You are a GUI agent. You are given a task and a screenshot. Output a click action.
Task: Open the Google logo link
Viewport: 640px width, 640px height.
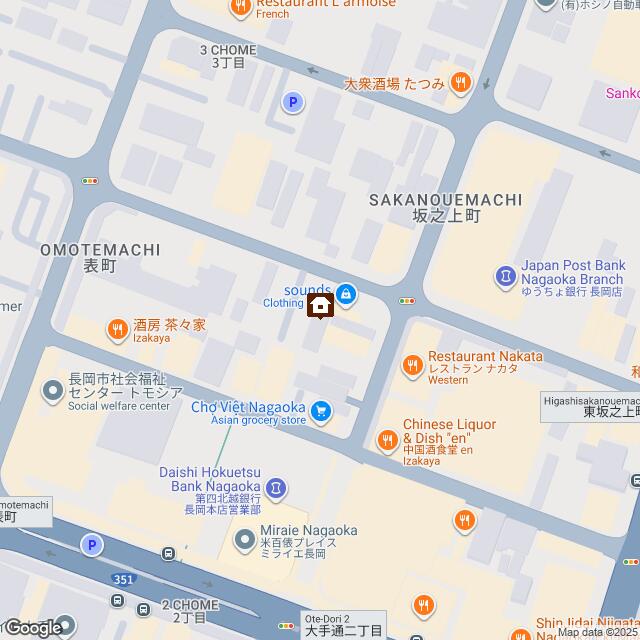(x=32, y=627)
